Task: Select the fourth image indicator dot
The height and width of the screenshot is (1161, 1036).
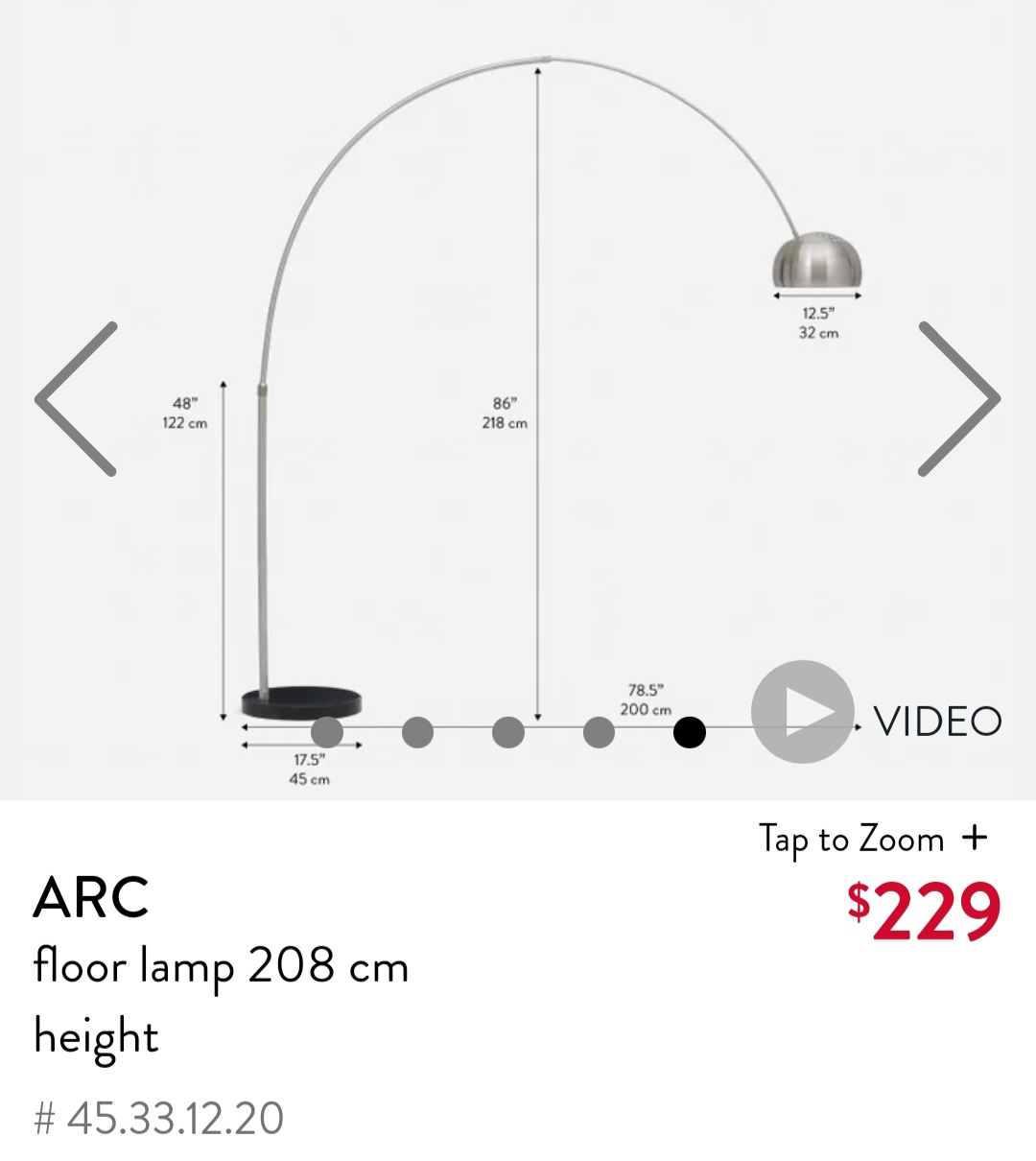Action: click(599, 732)
